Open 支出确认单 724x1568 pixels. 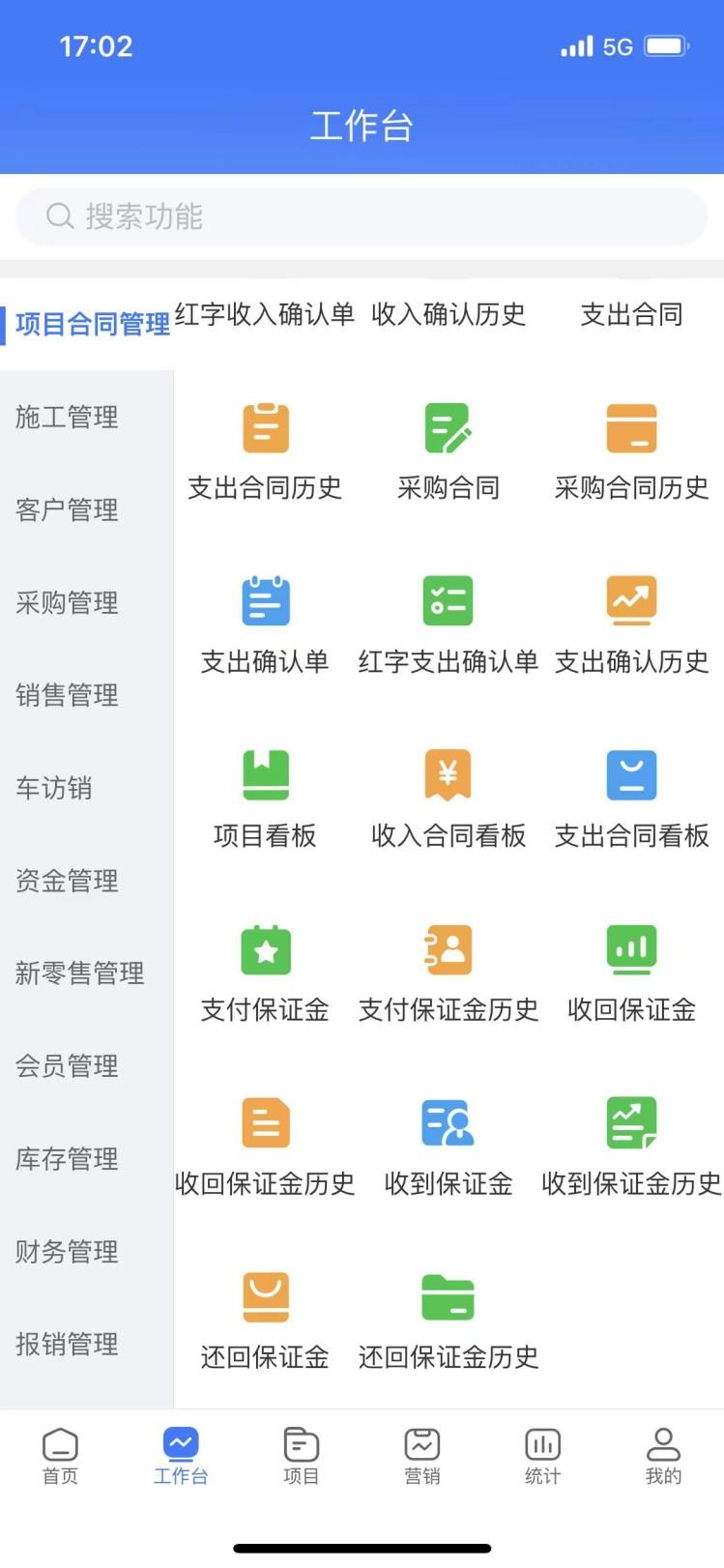265,624
